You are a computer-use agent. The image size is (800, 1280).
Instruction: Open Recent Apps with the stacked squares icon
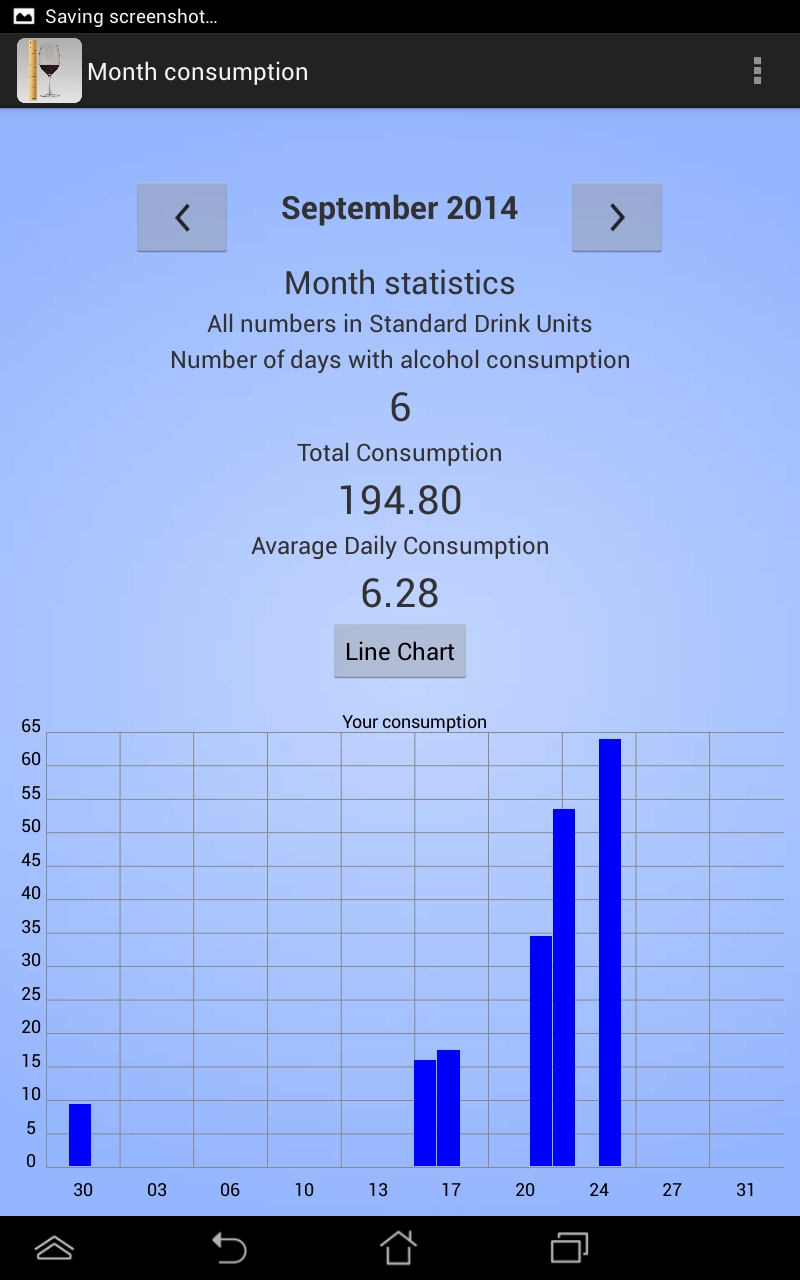pos(569,1248)
